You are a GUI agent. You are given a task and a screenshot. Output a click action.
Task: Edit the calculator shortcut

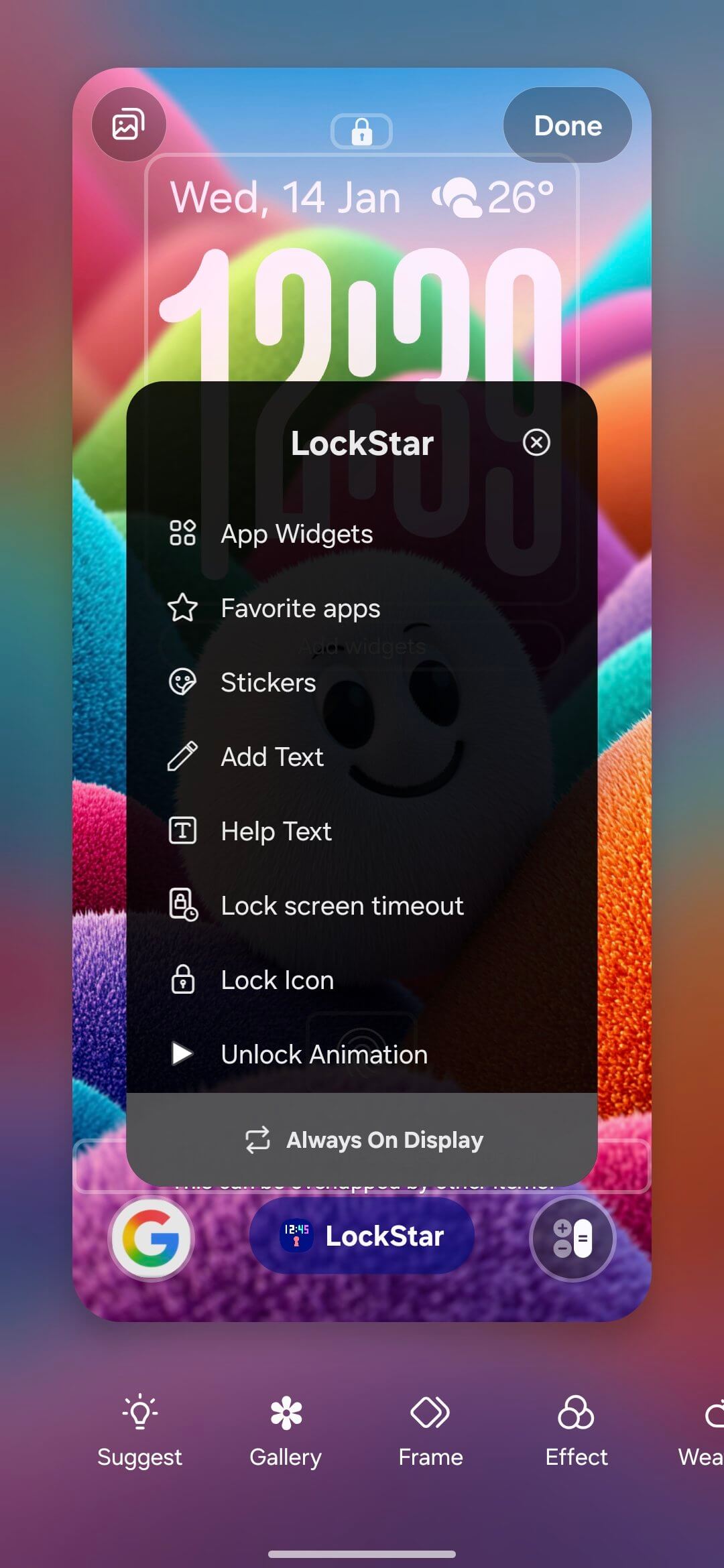pyautogui.click(x=572, y=1238)
